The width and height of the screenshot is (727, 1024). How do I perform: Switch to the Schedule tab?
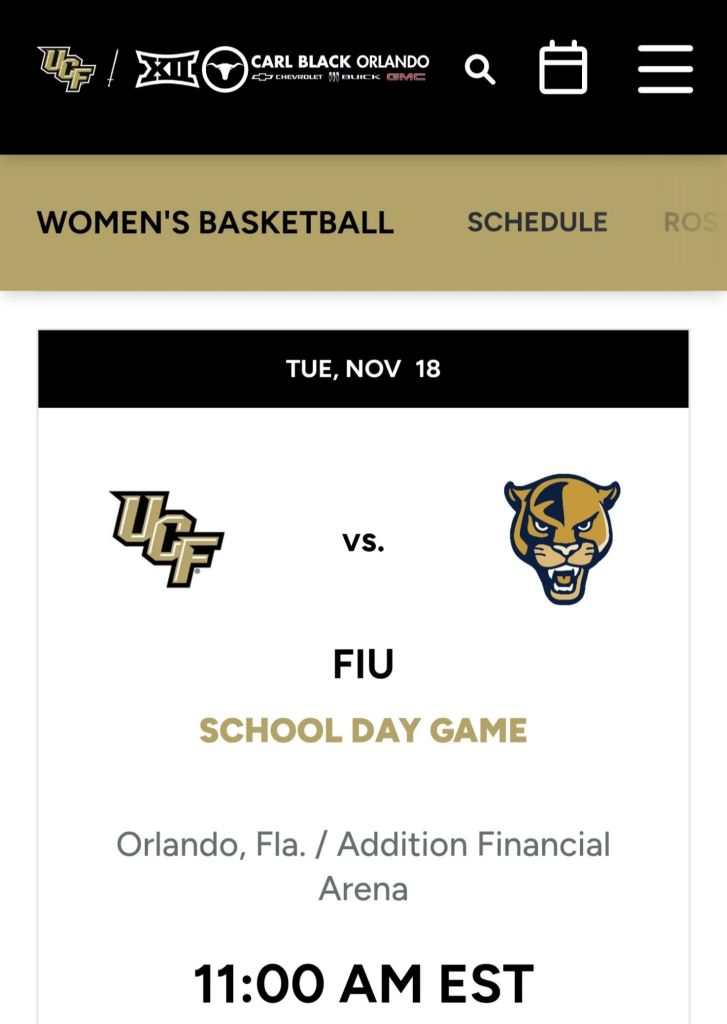537,222
